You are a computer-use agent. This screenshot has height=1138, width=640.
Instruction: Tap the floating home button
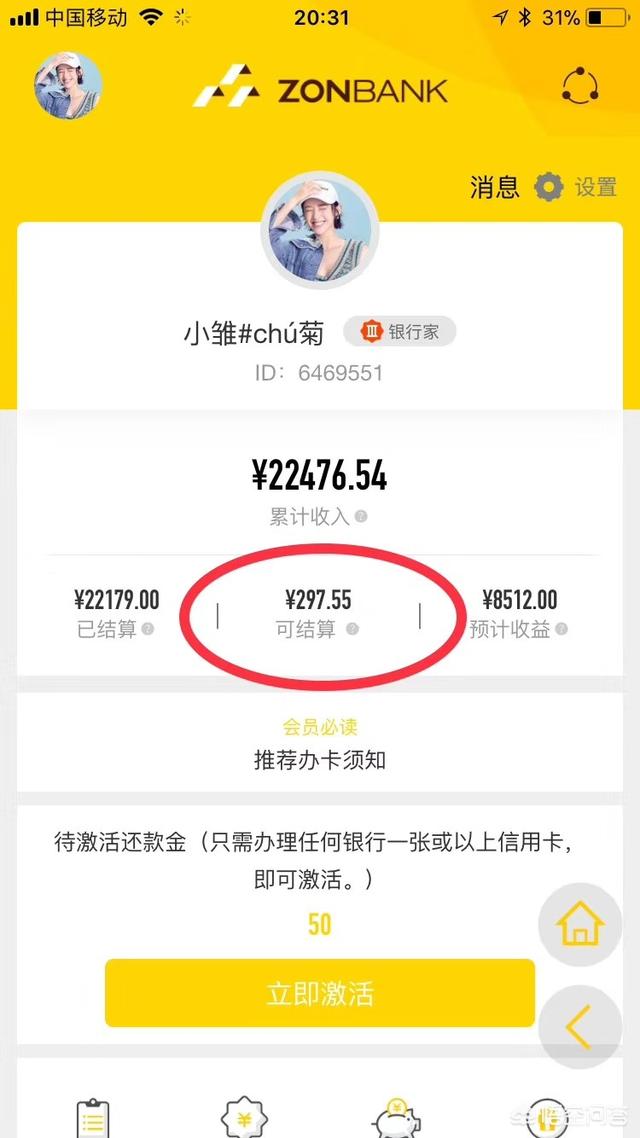coord(580,925)
